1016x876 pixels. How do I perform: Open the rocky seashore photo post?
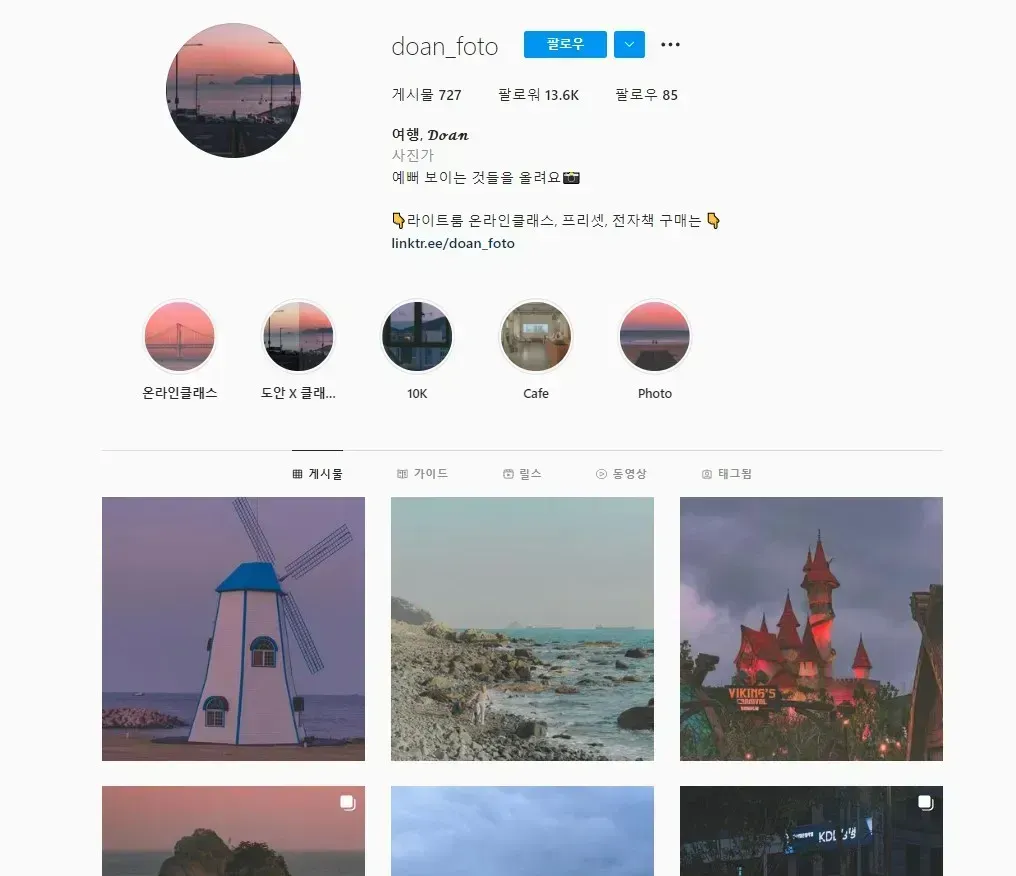pos(522,629)
